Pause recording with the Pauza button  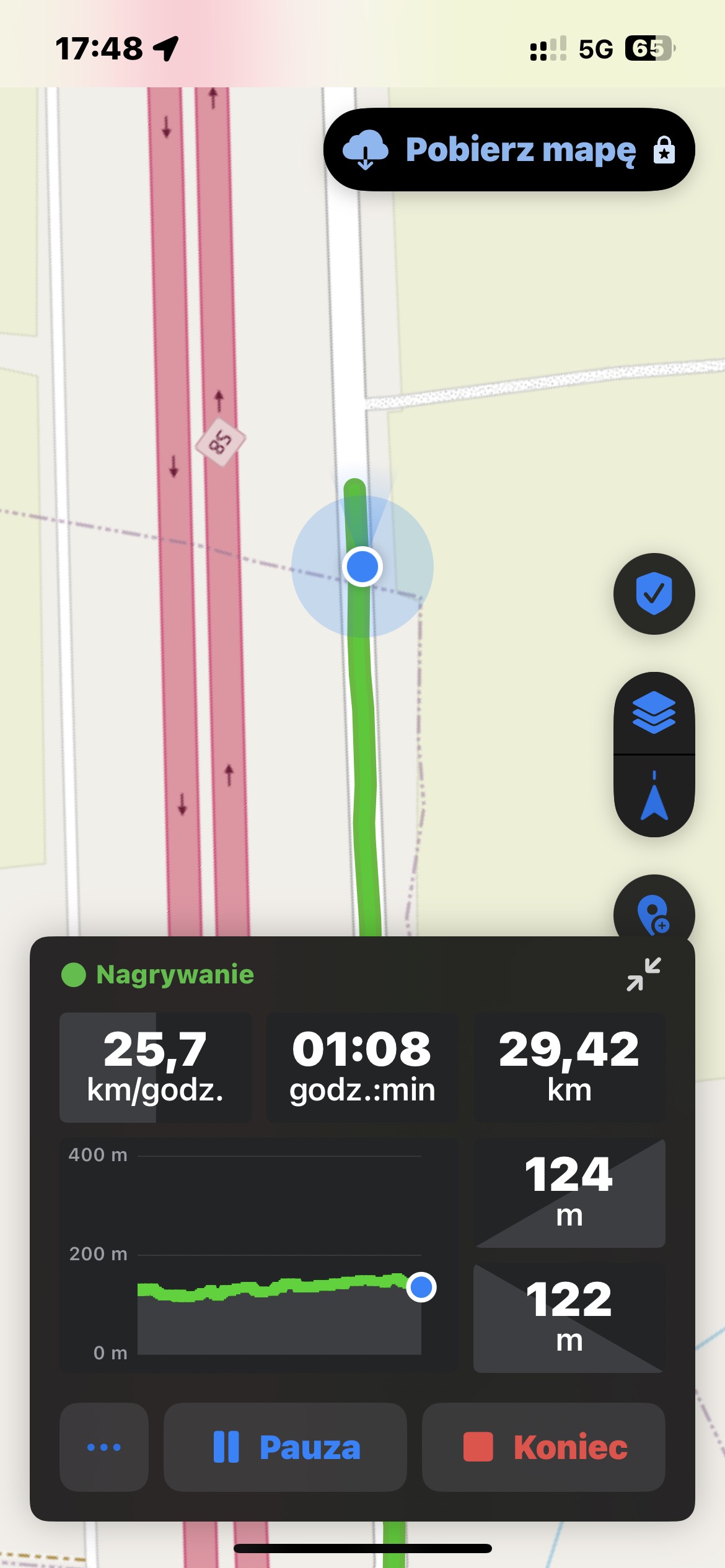285,1447
